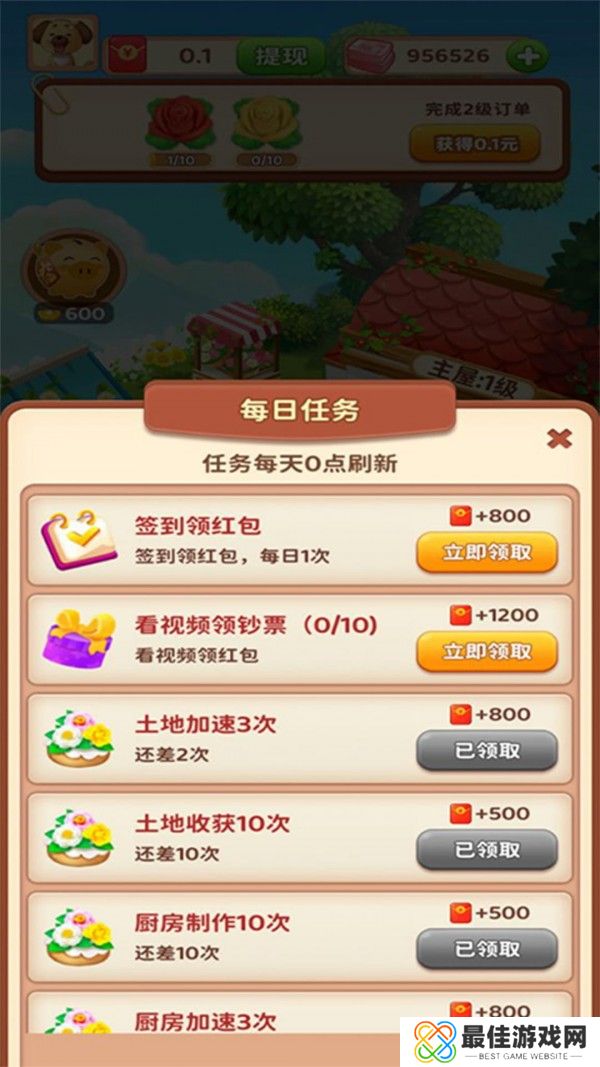Close the 每日任务 daily tasks panel
Screen dimensions: 600x1067
(x=559, y=438)
